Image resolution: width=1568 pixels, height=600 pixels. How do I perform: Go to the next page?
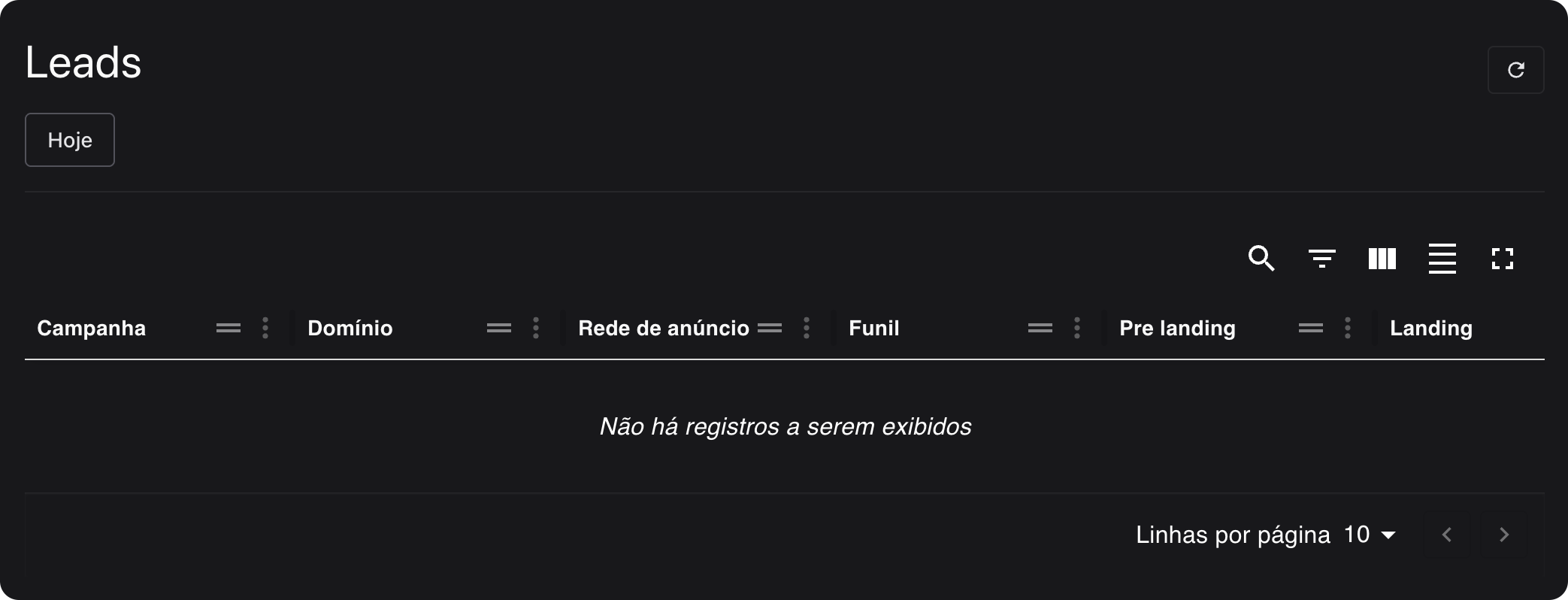click(1503, 535)
